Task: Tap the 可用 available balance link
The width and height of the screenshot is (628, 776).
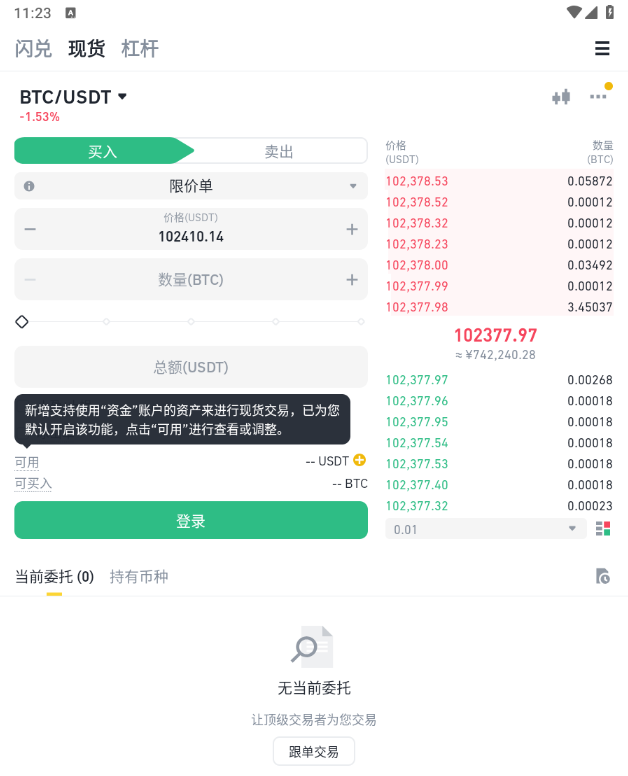Action: click(x=27, y=462)
